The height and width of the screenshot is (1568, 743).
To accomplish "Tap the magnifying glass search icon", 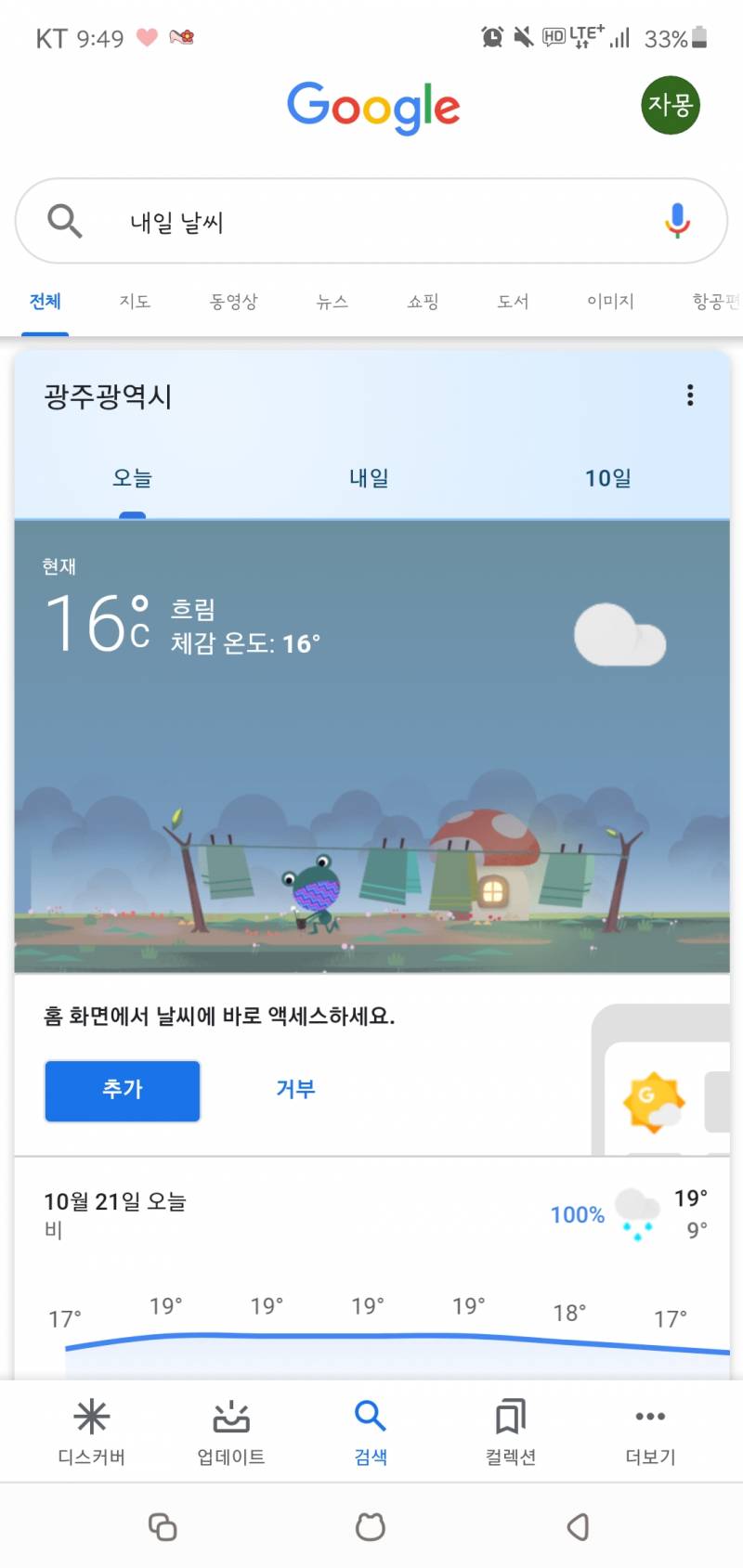I will coord(63,221).
